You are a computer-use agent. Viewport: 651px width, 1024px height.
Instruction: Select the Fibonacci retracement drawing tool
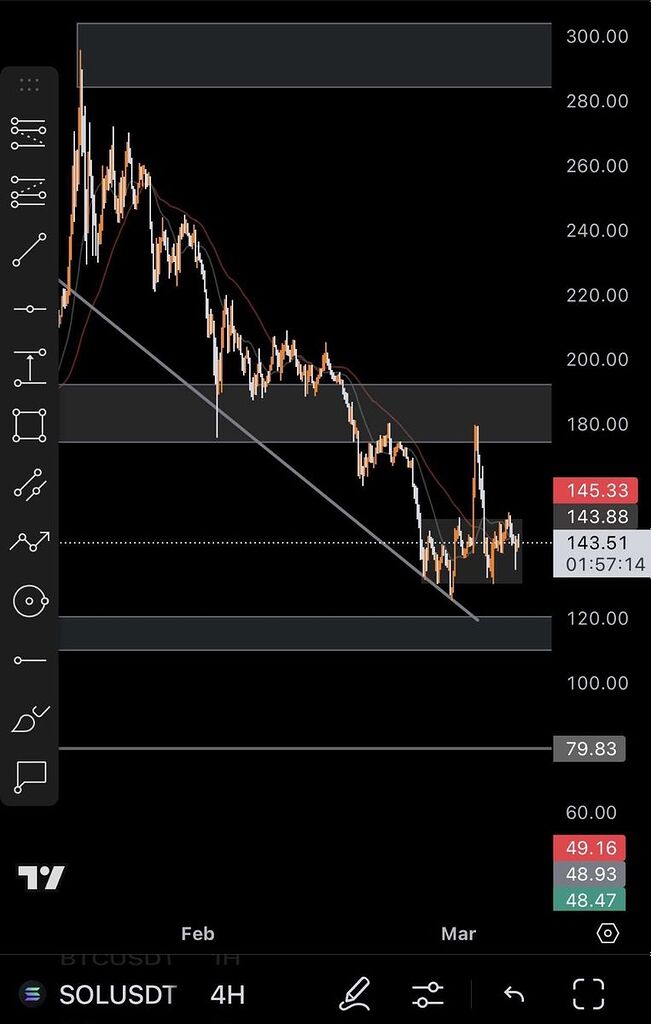[x=29, y=132]
